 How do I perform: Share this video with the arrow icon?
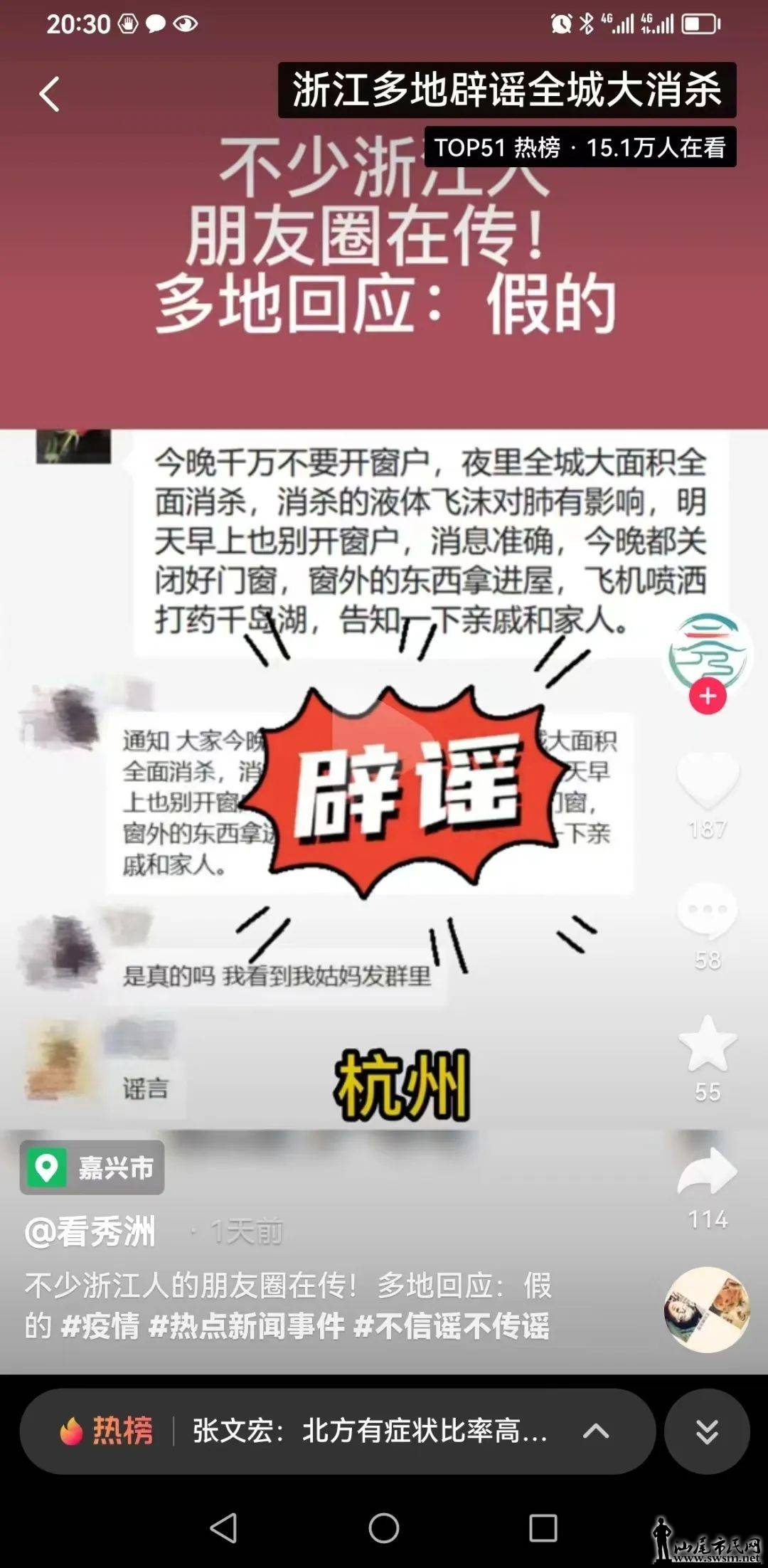click(x=708, y=1172)
